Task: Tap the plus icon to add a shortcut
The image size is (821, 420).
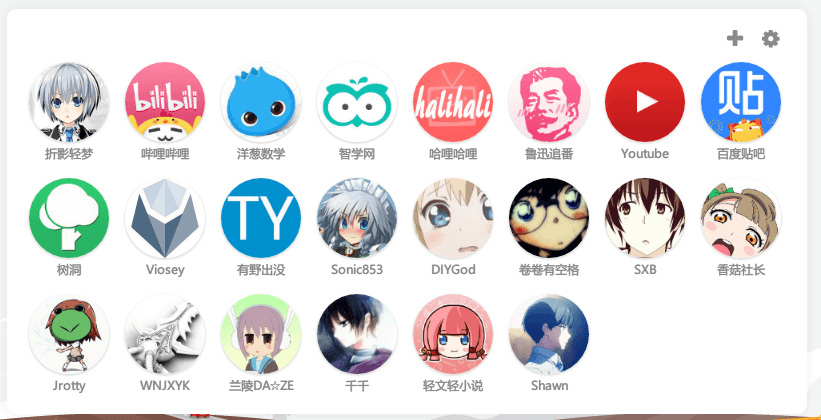Action: point(735,38)
